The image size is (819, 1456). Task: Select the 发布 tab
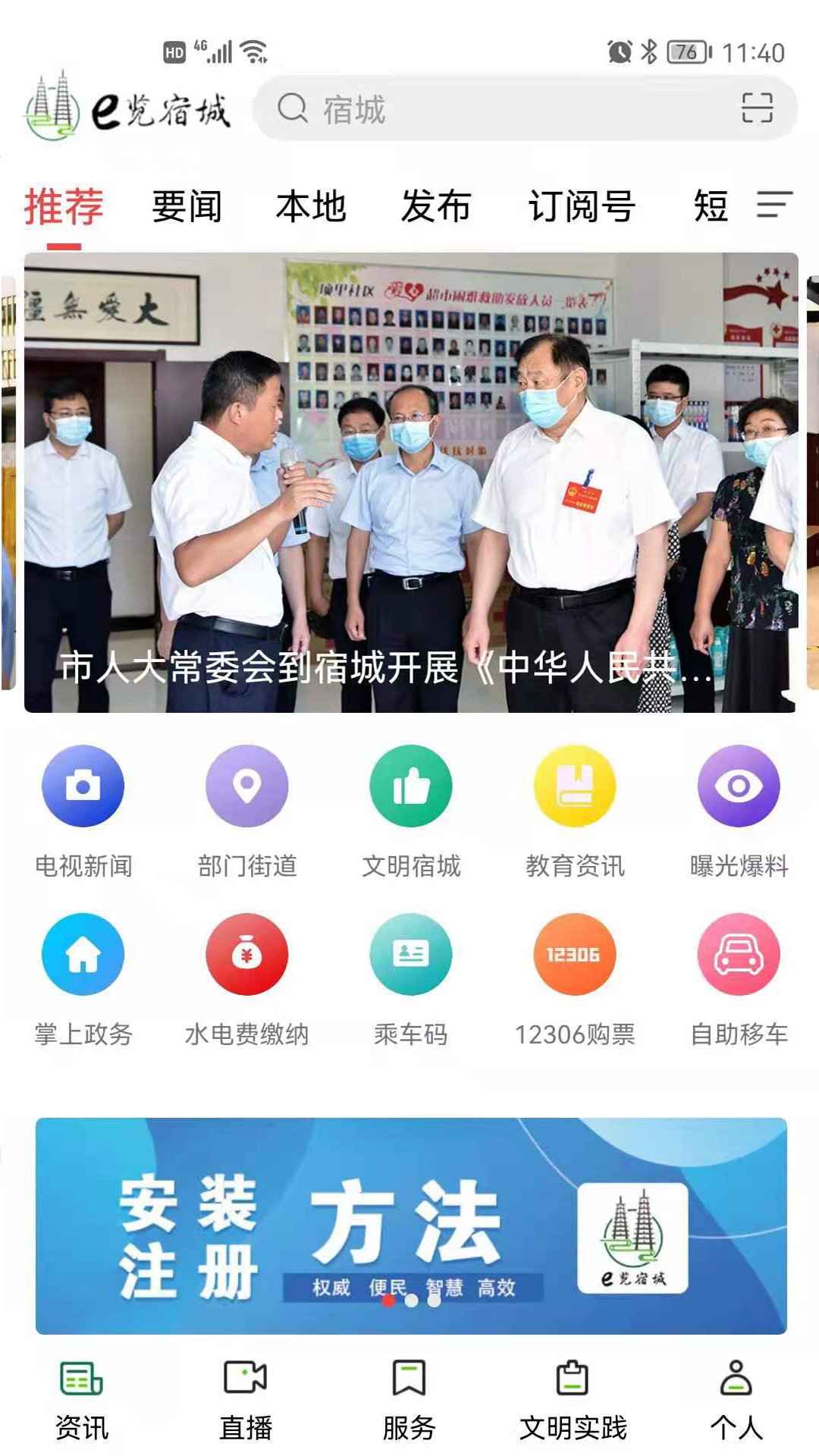pyautogui.click(x=436, y=206)
